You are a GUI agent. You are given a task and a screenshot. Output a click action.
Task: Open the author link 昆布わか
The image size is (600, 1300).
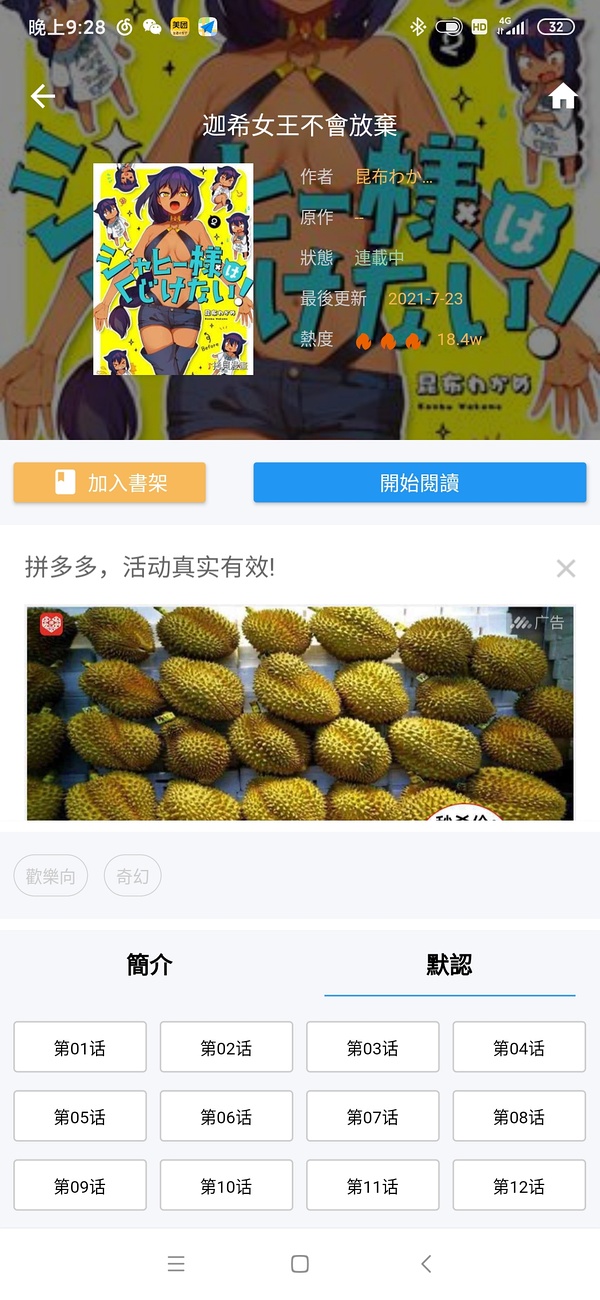point(394,177)
